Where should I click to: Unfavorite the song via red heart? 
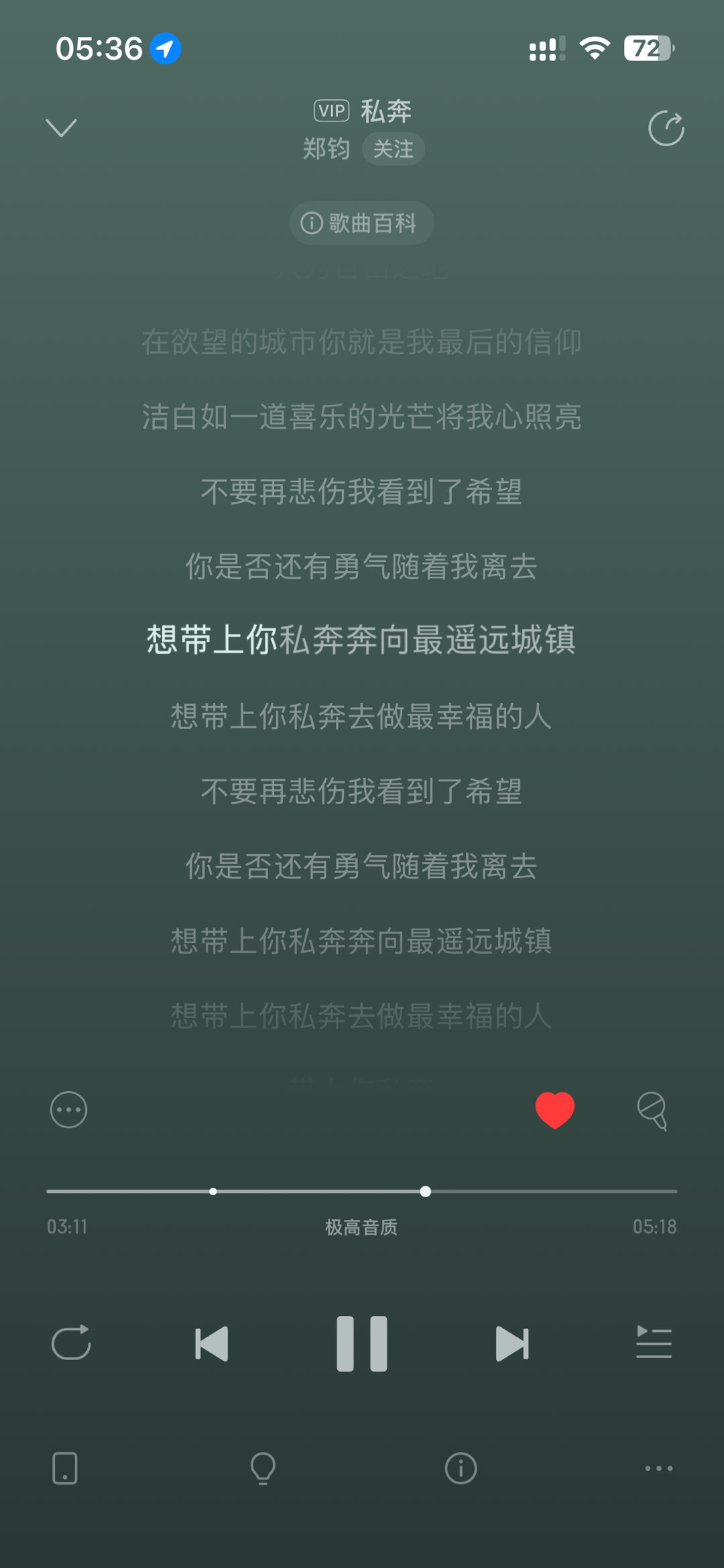tap(555, 1110)
